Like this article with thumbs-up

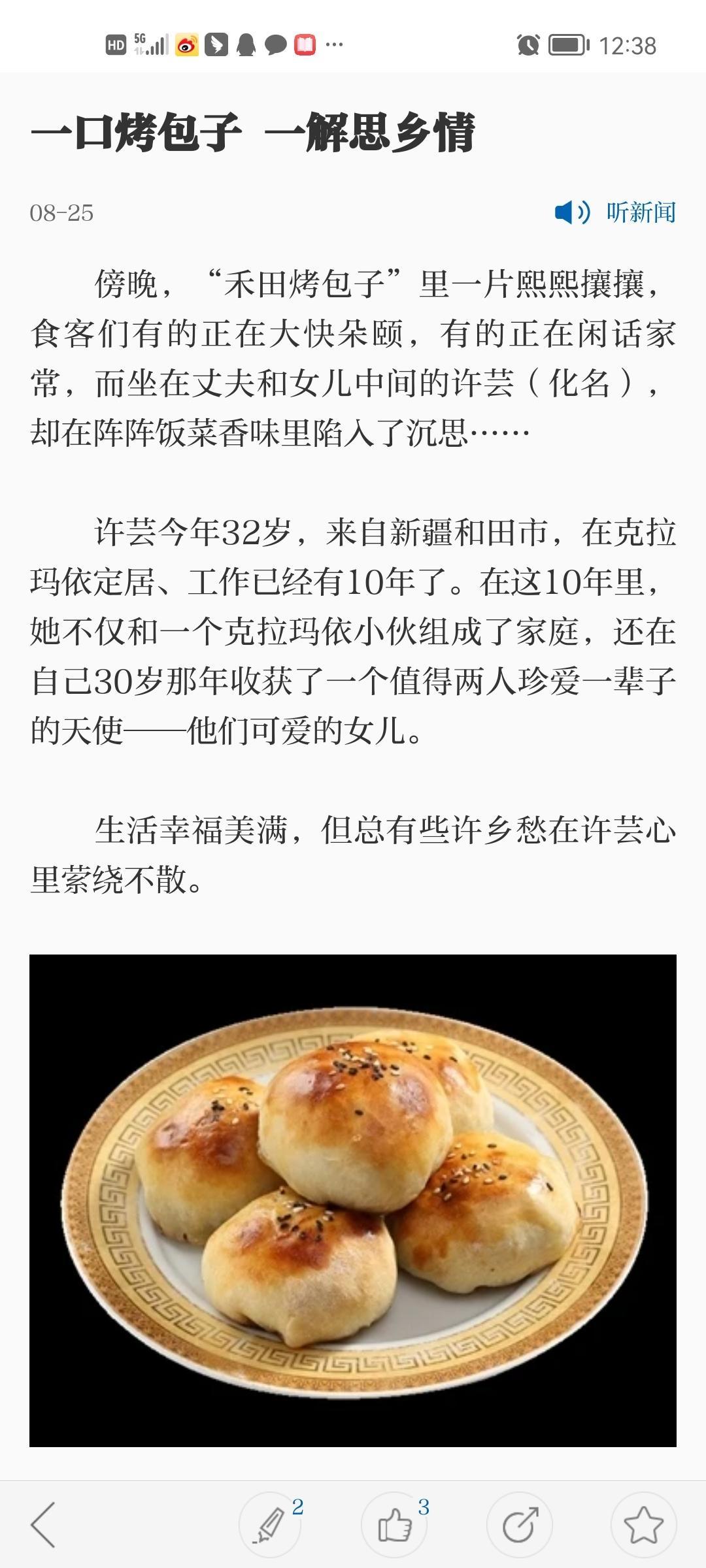394,1525
